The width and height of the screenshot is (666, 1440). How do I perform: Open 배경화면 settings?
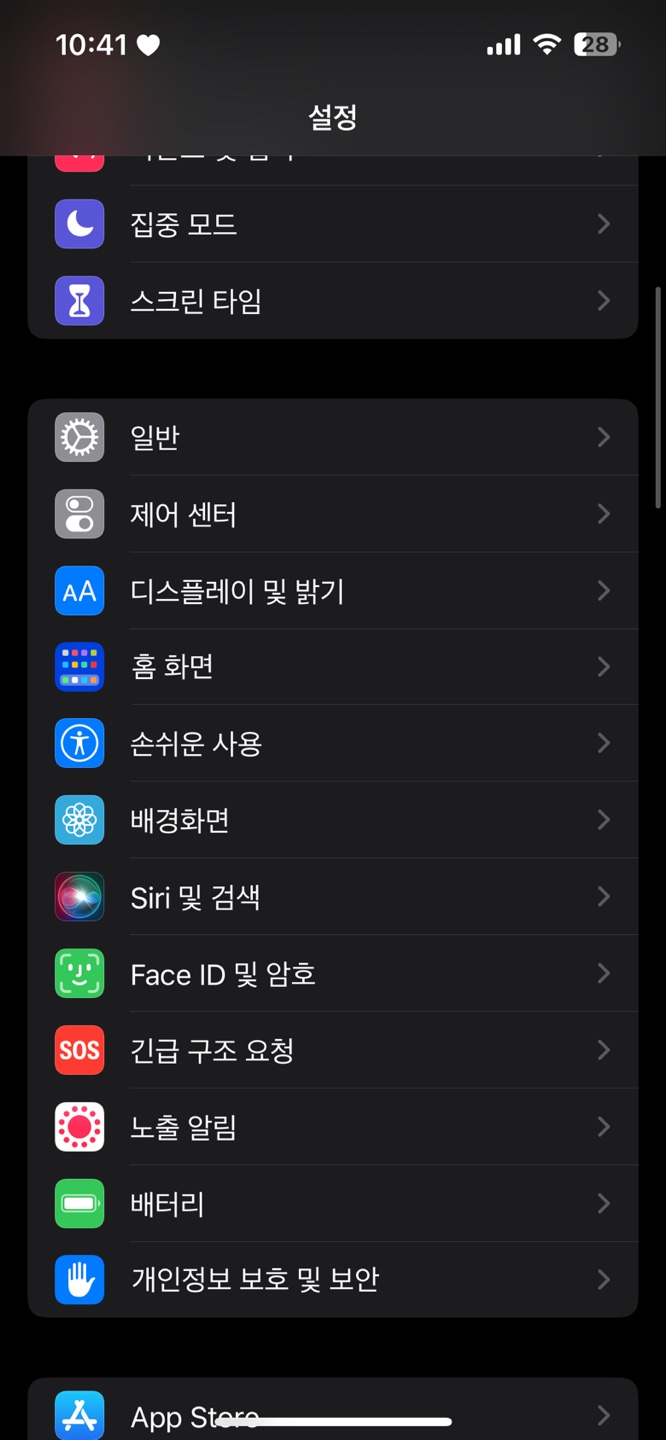pos(332,820)
